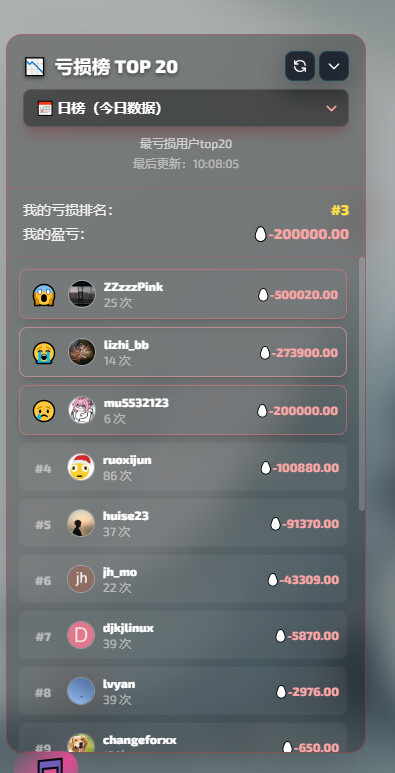395x773 pixels.
Task: Select the lizhi_bb ranking row
Action: point(183,352)
